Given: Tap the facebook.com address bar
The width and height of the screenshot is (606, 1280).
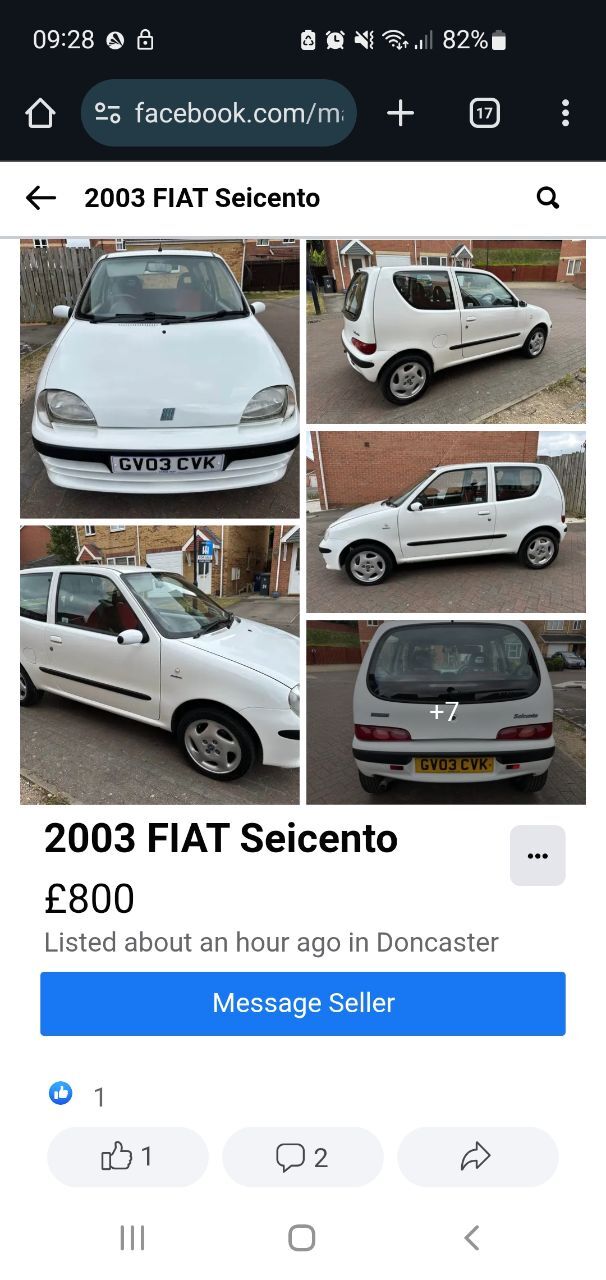Looking at the screenshot, I should click(219, 113).
